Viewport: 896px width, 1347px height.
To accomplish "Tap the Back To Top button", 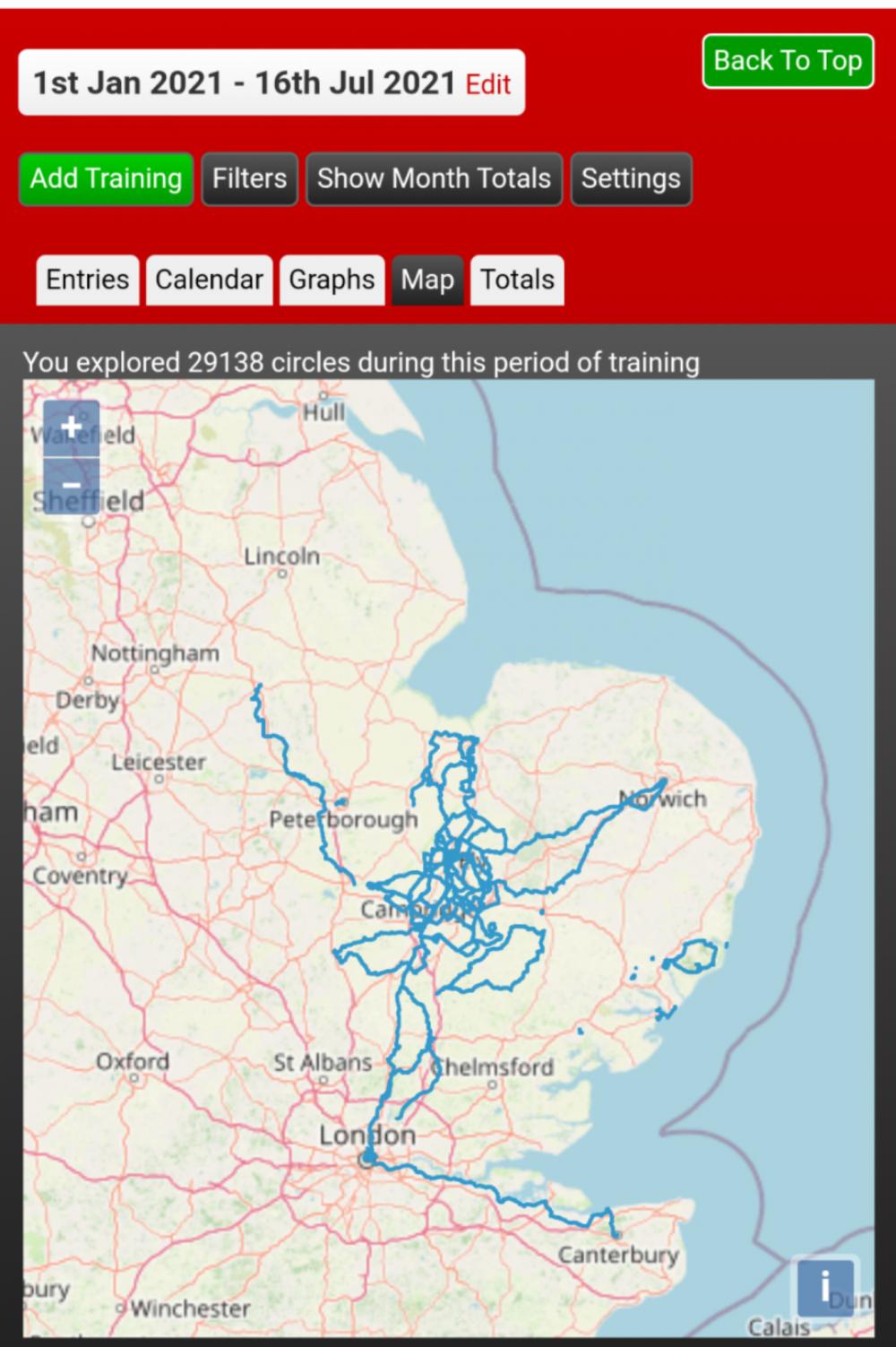I will pos(787,61).
